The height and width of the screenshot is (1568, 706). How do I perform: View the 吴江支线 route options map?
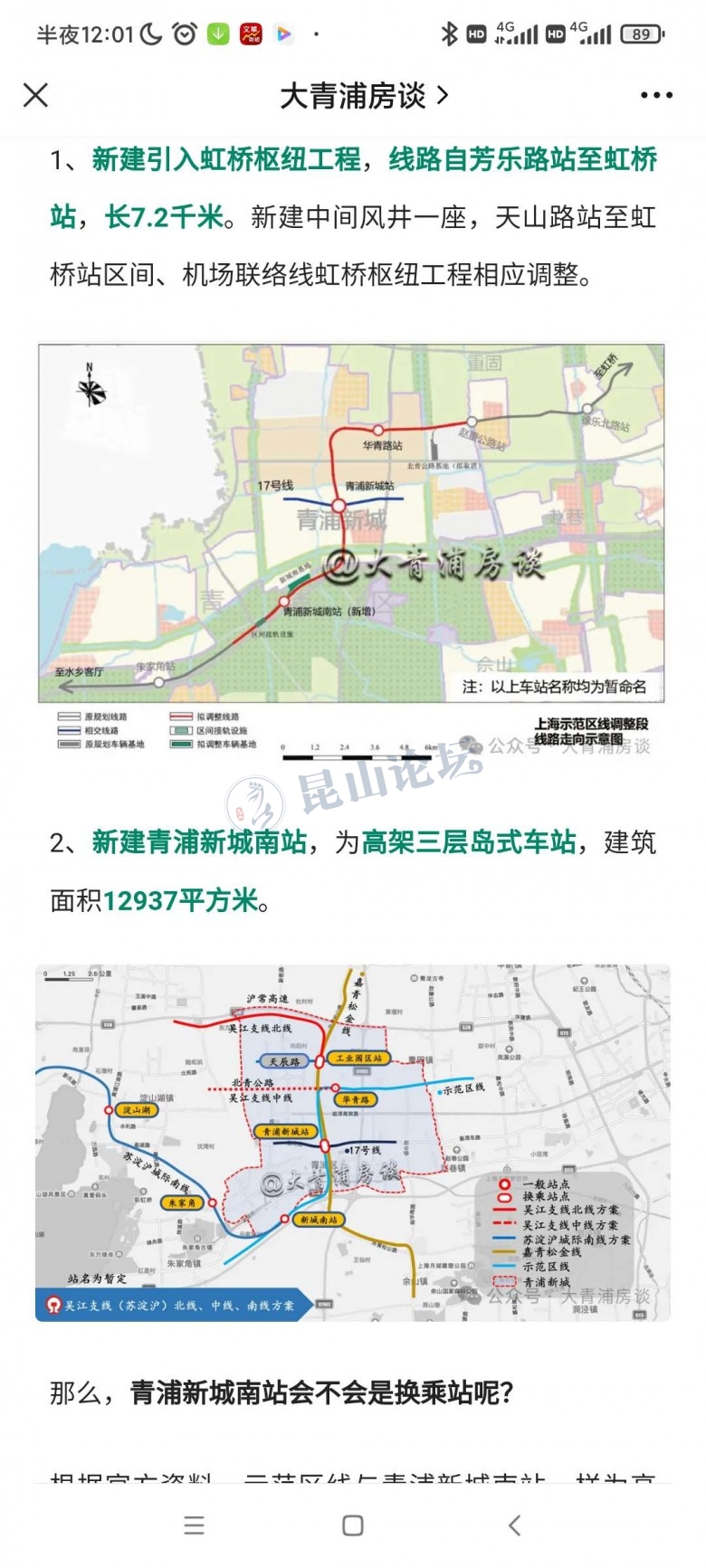[x=352, y=1142]
